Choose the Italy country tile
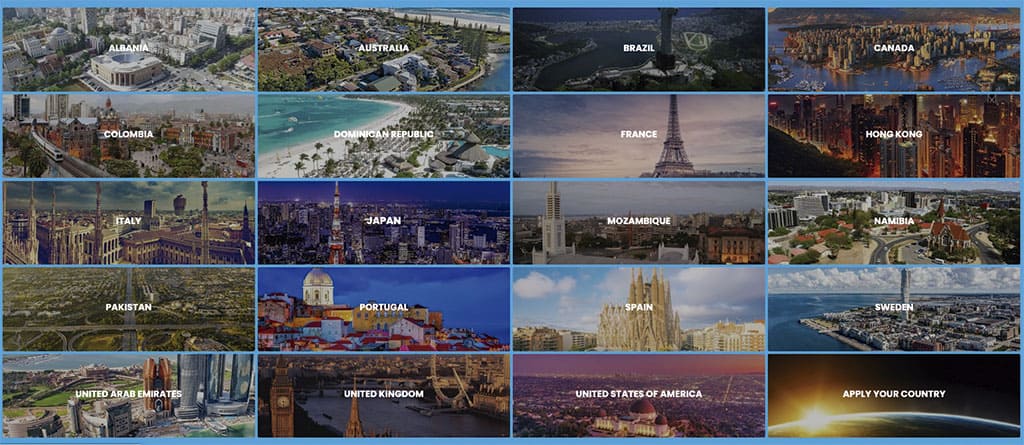This screenshot has height=445, width=1024. click(x=128, y=221)
